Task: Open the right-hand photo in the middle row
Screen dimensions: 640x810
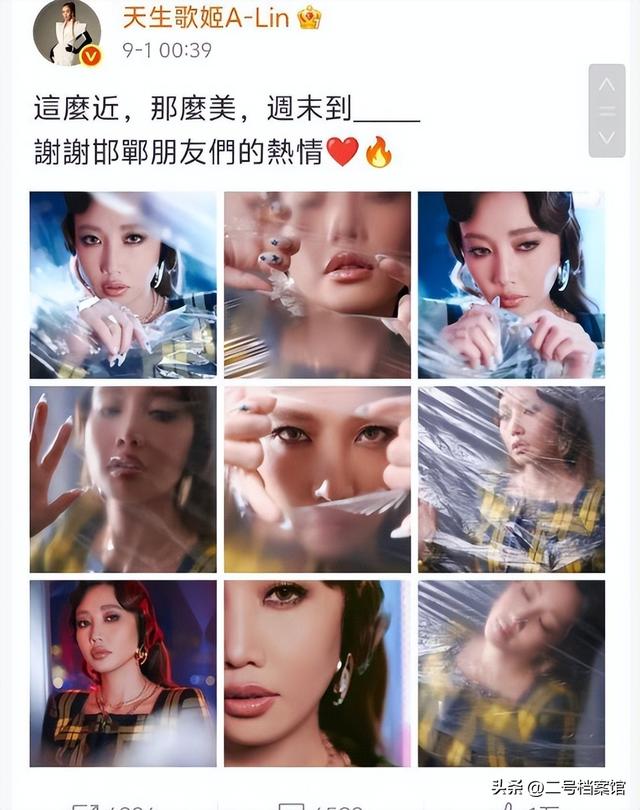Action: click(511, 478)
